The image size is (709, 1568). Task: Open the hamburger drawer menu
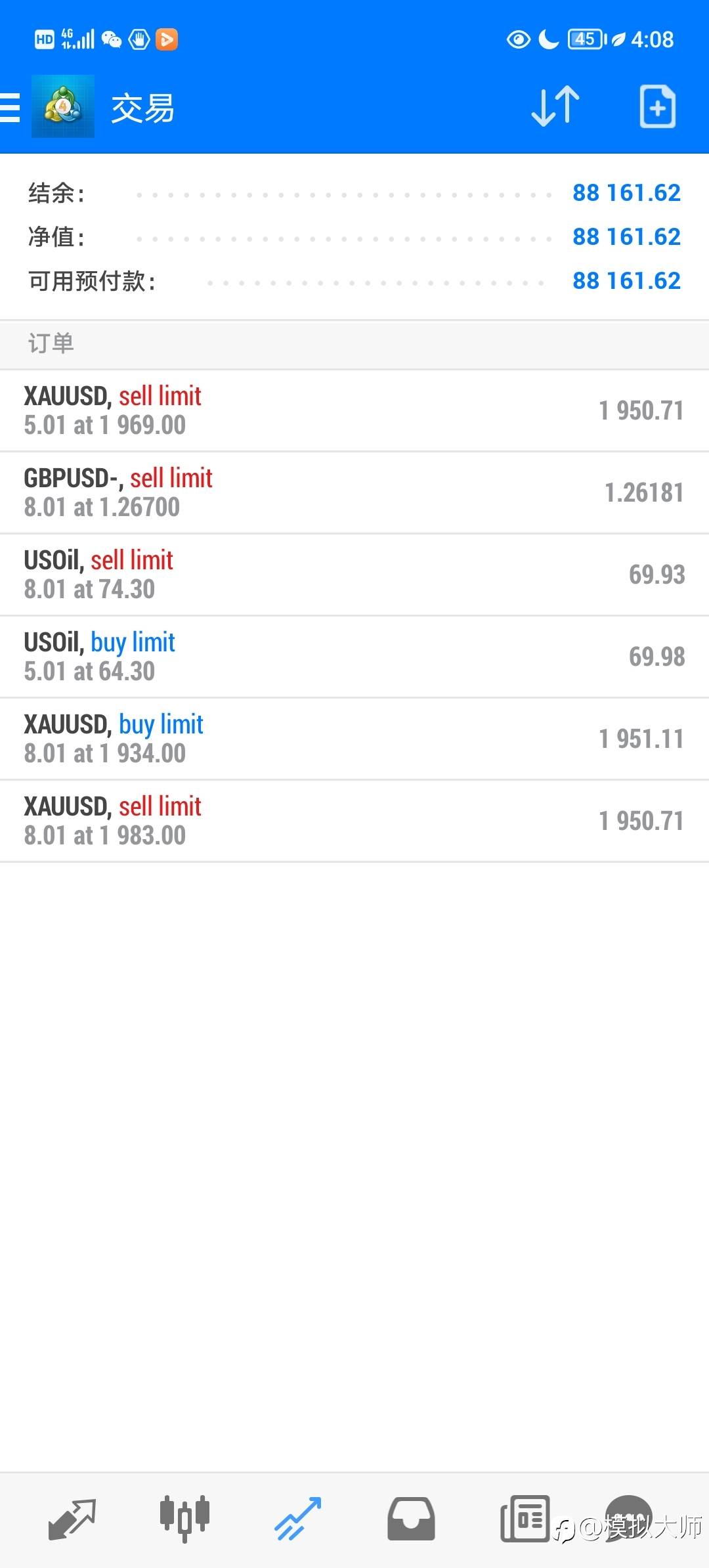pyautogui.click(x=10, y=107)
